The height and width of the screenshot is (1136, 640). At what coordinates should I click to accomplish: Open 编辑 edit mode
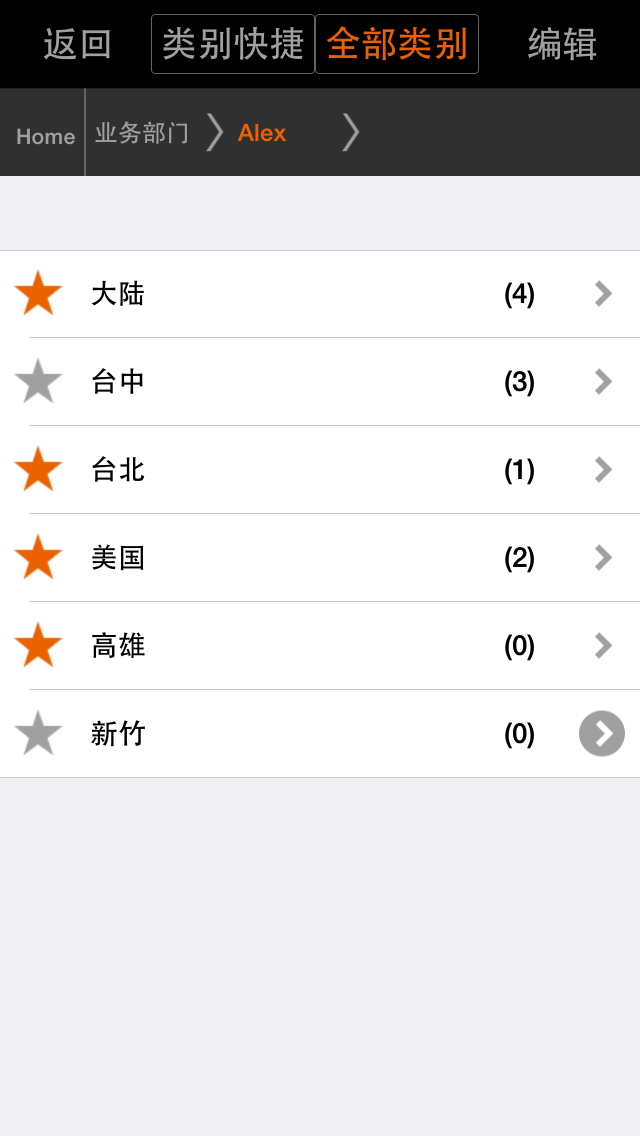[x=562, y=44]
